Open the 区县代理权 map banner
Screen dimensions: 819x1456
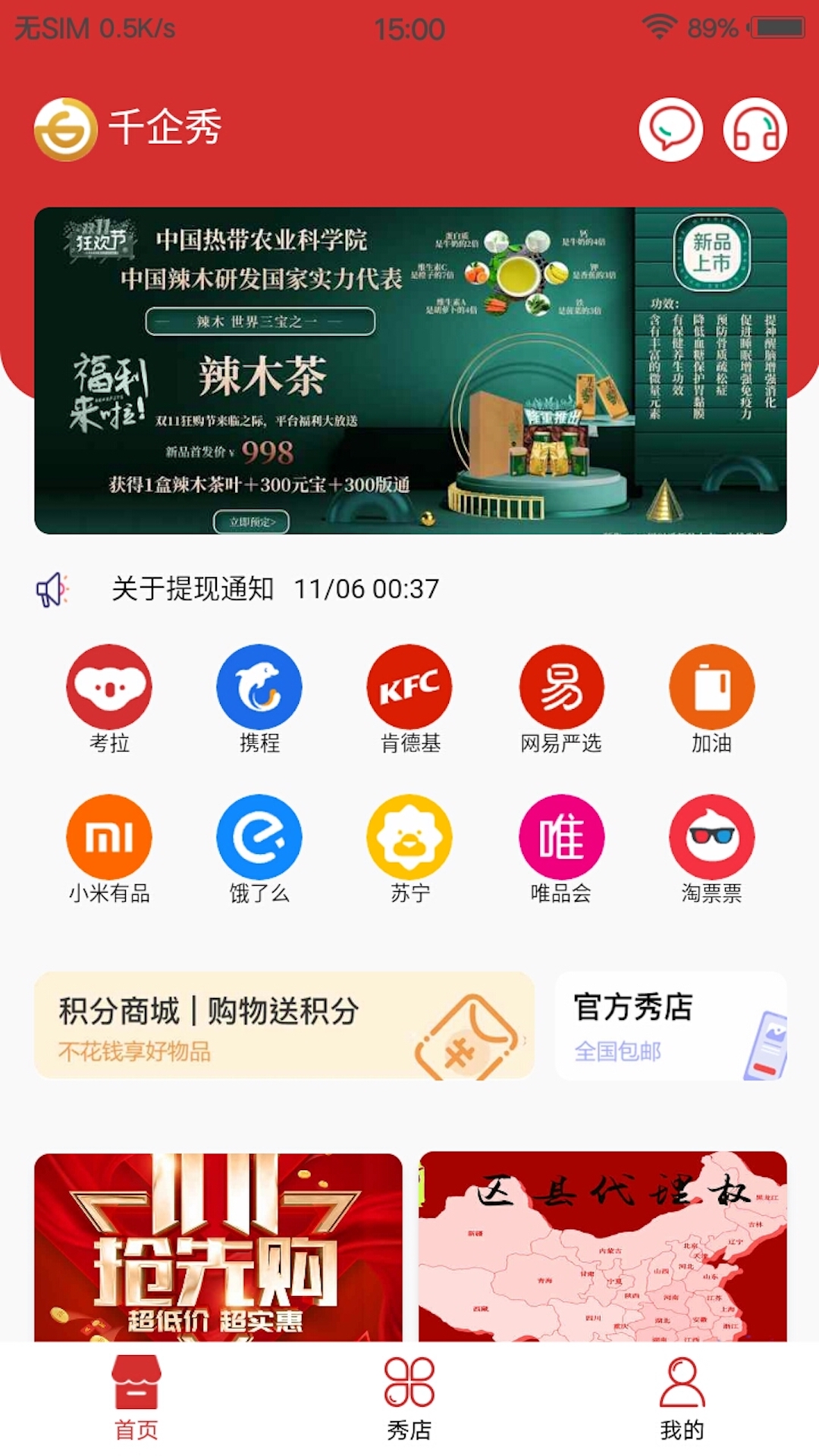pos(602,1247)
